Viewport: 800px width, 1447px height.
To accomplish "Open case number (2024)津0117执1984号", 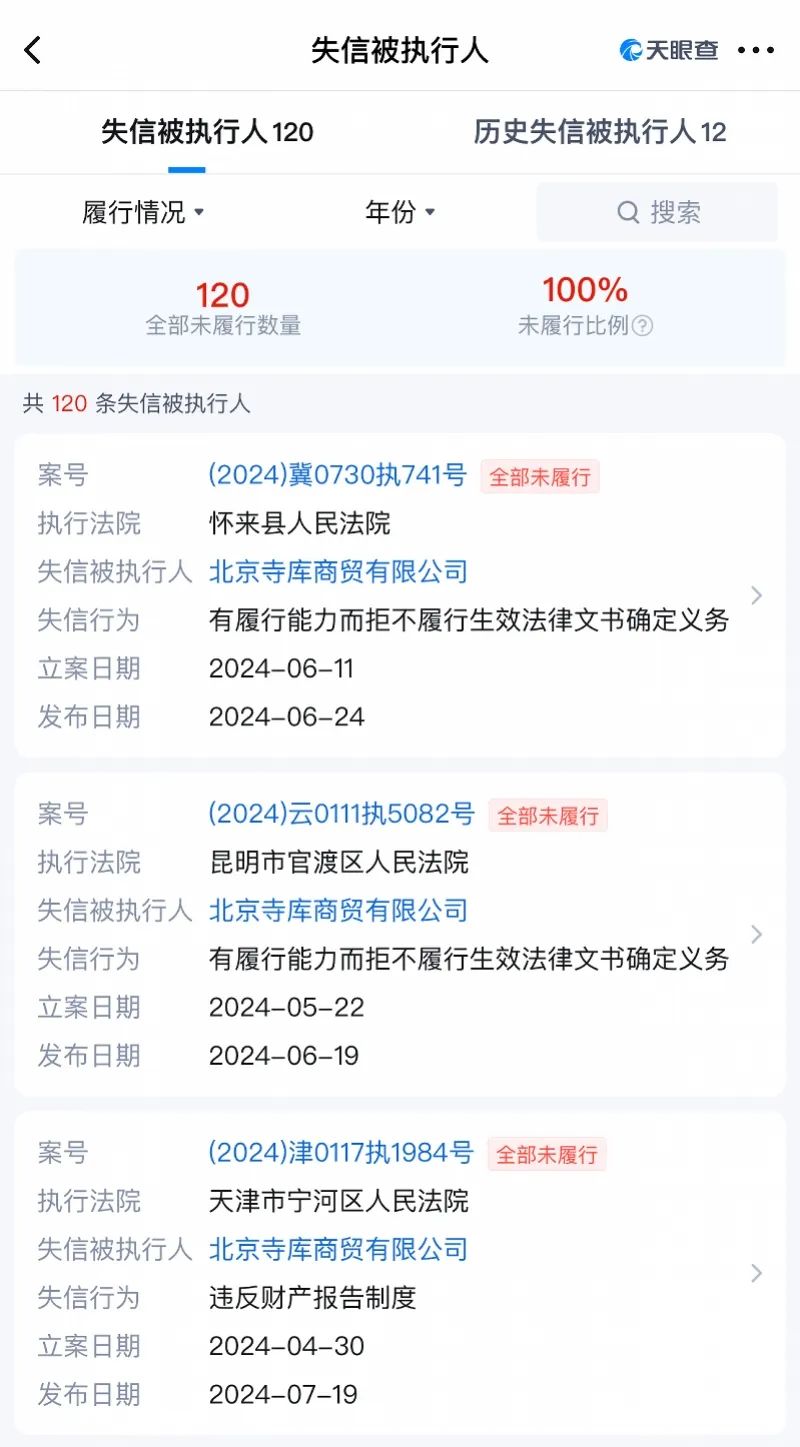I will [340, 1153].
